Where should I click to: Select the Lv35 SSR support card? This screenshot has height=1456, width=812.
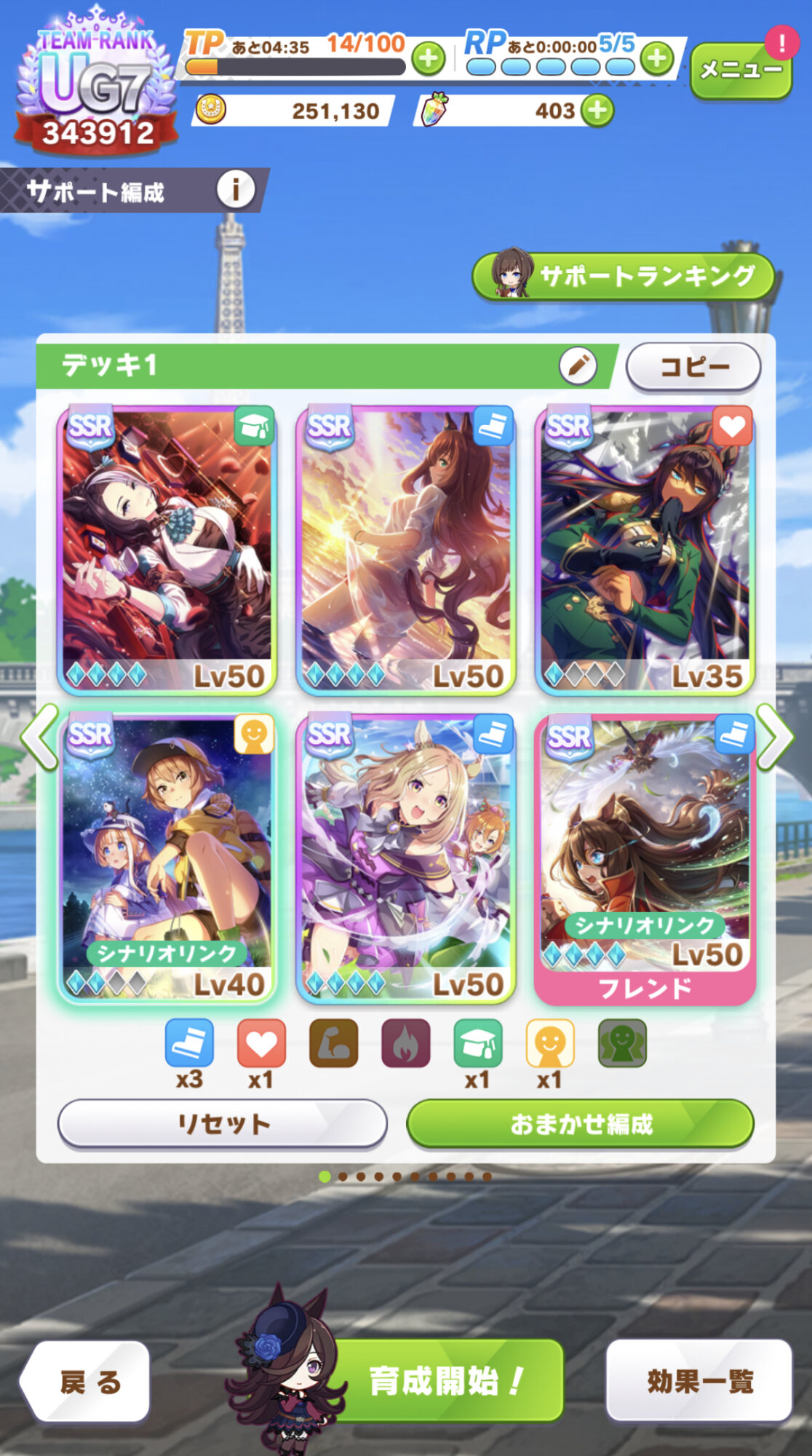[x=645, y=550]
